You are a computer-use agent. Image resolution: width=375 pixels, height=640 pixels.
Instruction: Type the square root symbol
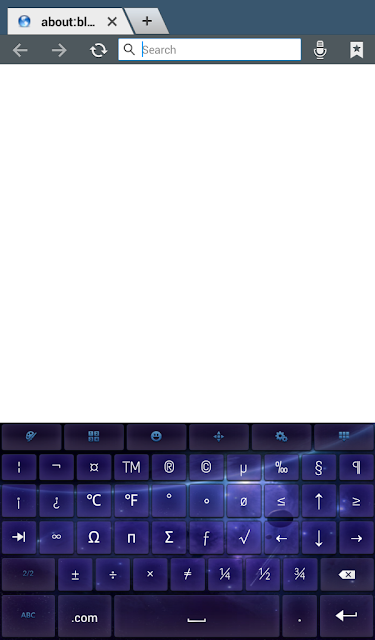point(244,537)
